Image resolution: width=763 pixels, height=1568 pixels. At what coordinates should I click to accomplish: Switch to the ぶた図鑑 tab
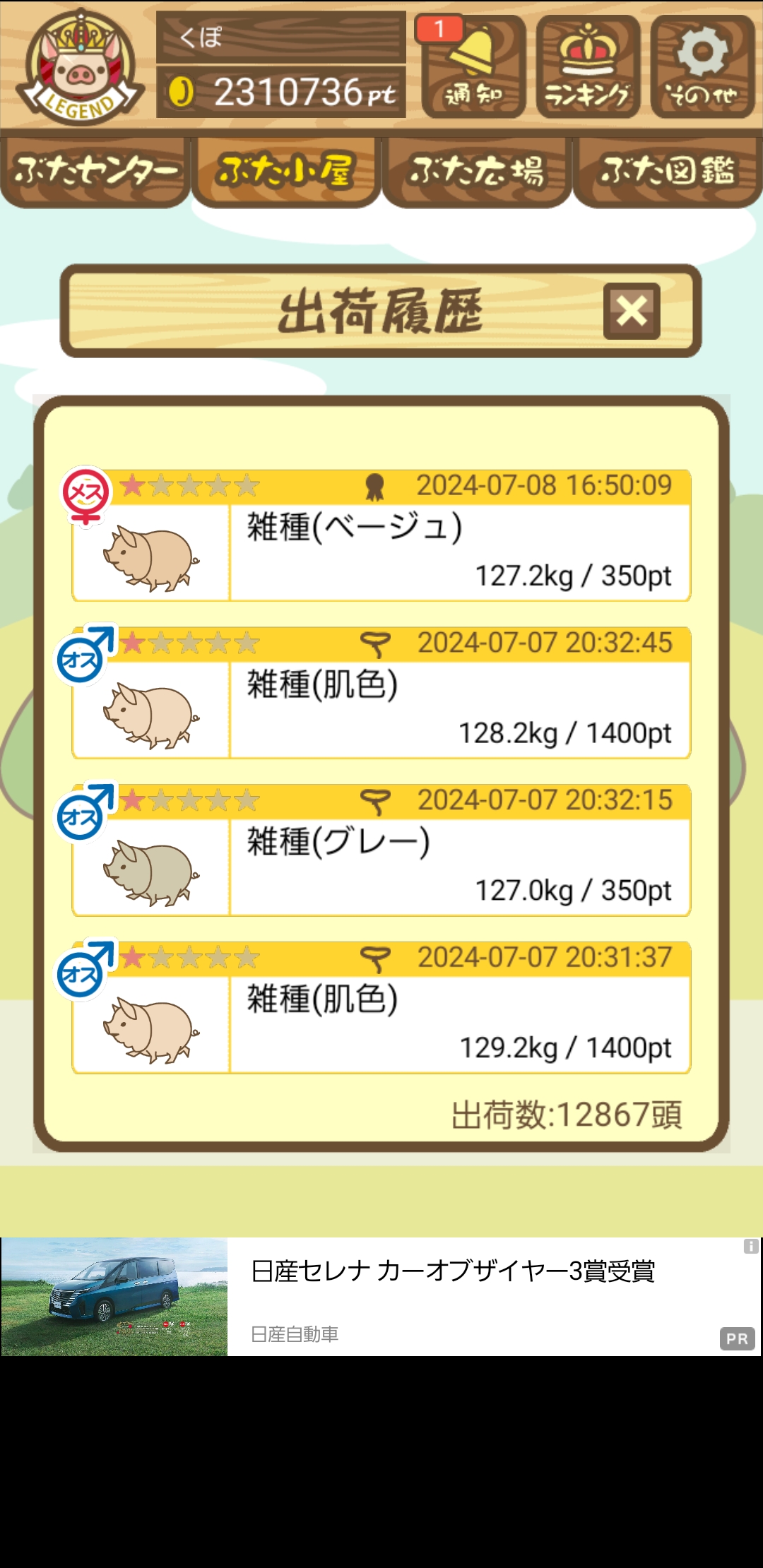pos(668,172)
